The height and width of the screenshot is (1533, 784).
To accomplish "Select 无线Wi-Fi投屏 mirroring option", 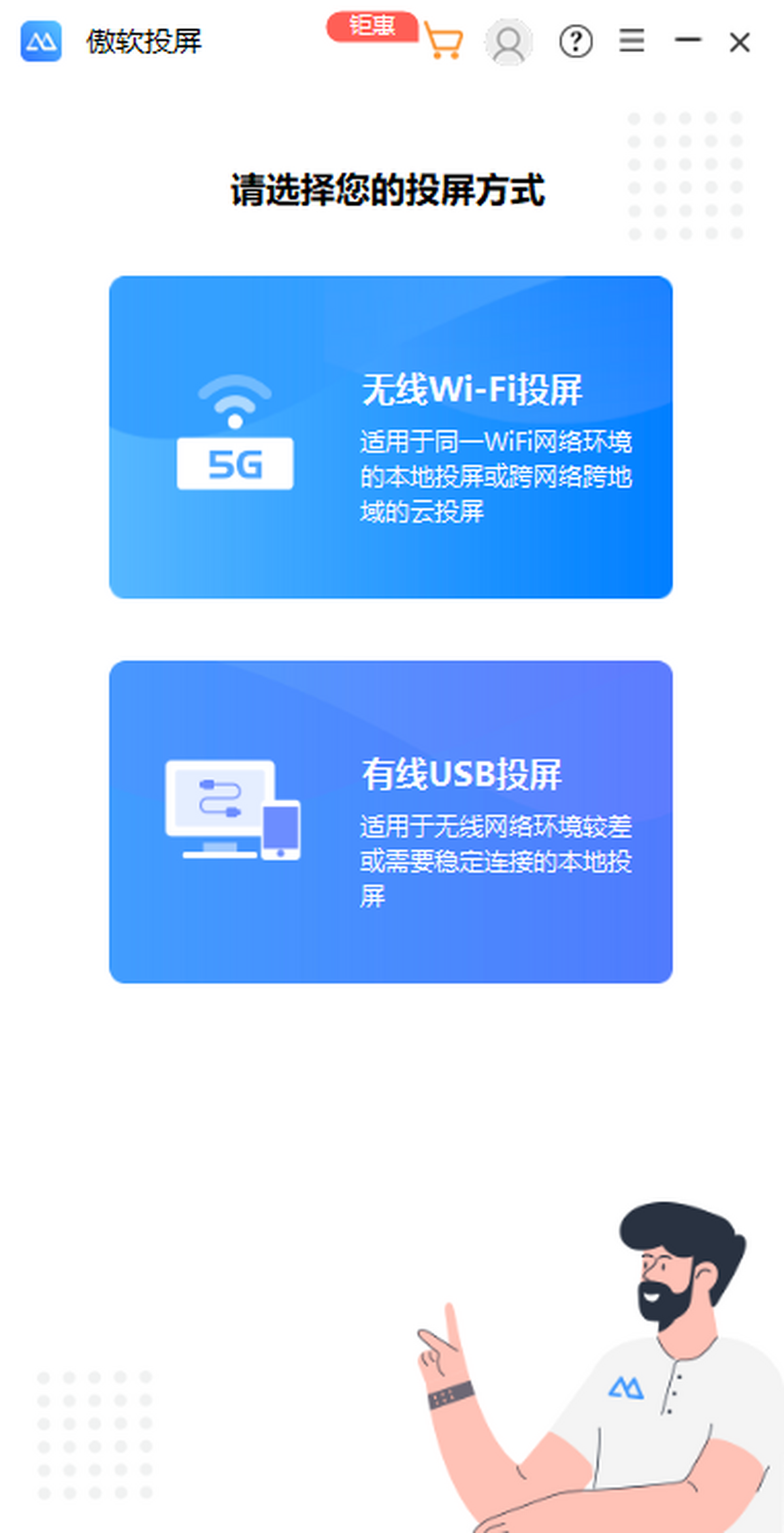I will 391,437.
